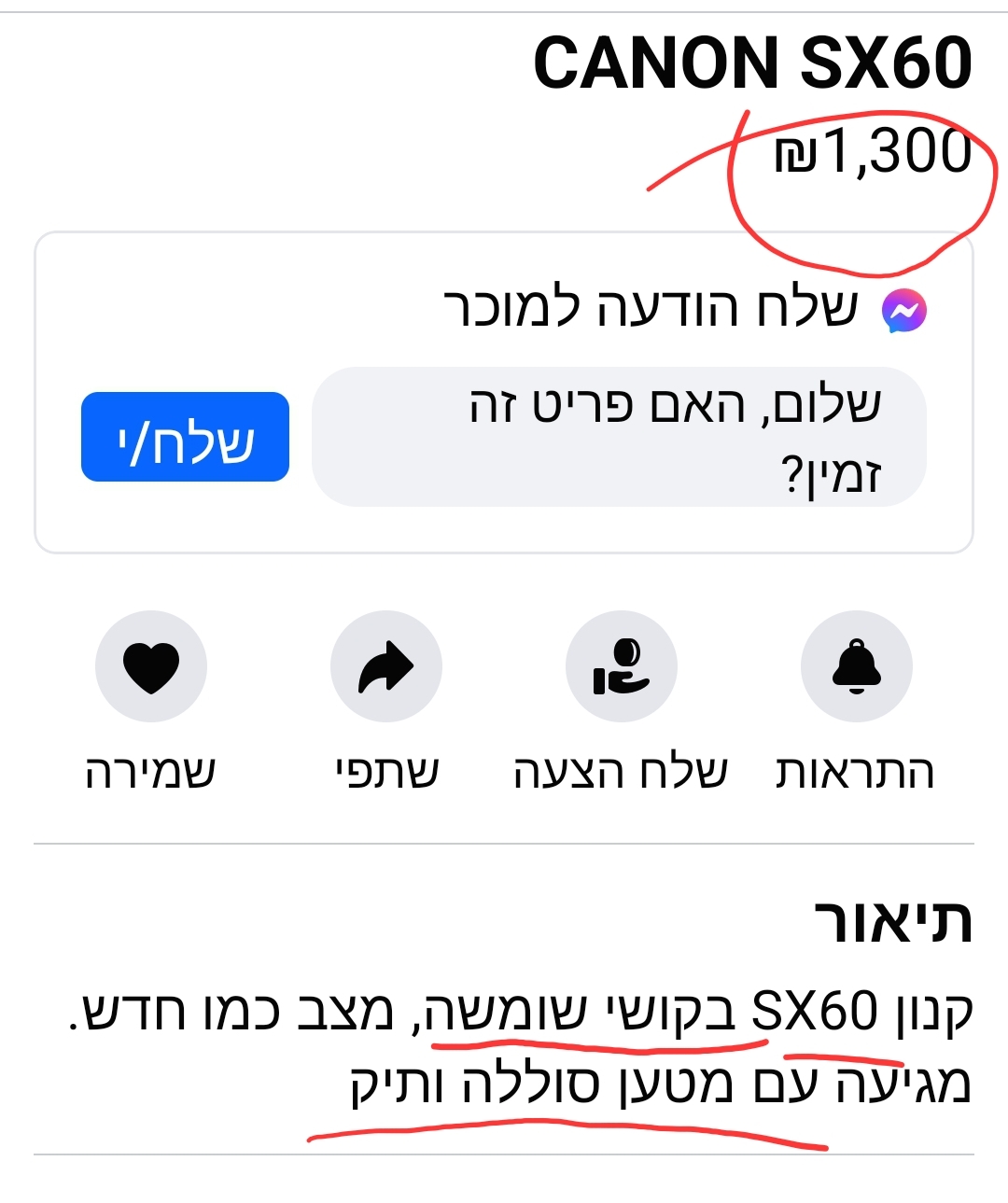Toggle save status with the שמירה control
The image size is (1008, 1203).
point(151,767)
